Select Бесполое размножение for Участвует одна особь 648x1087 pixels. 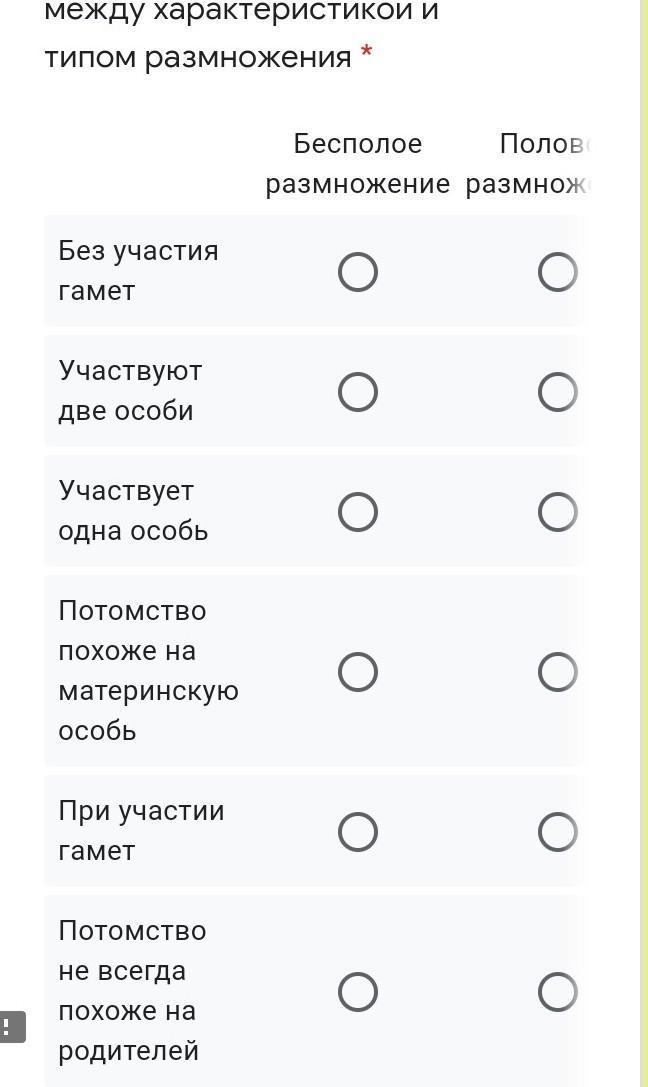point(358,512)
